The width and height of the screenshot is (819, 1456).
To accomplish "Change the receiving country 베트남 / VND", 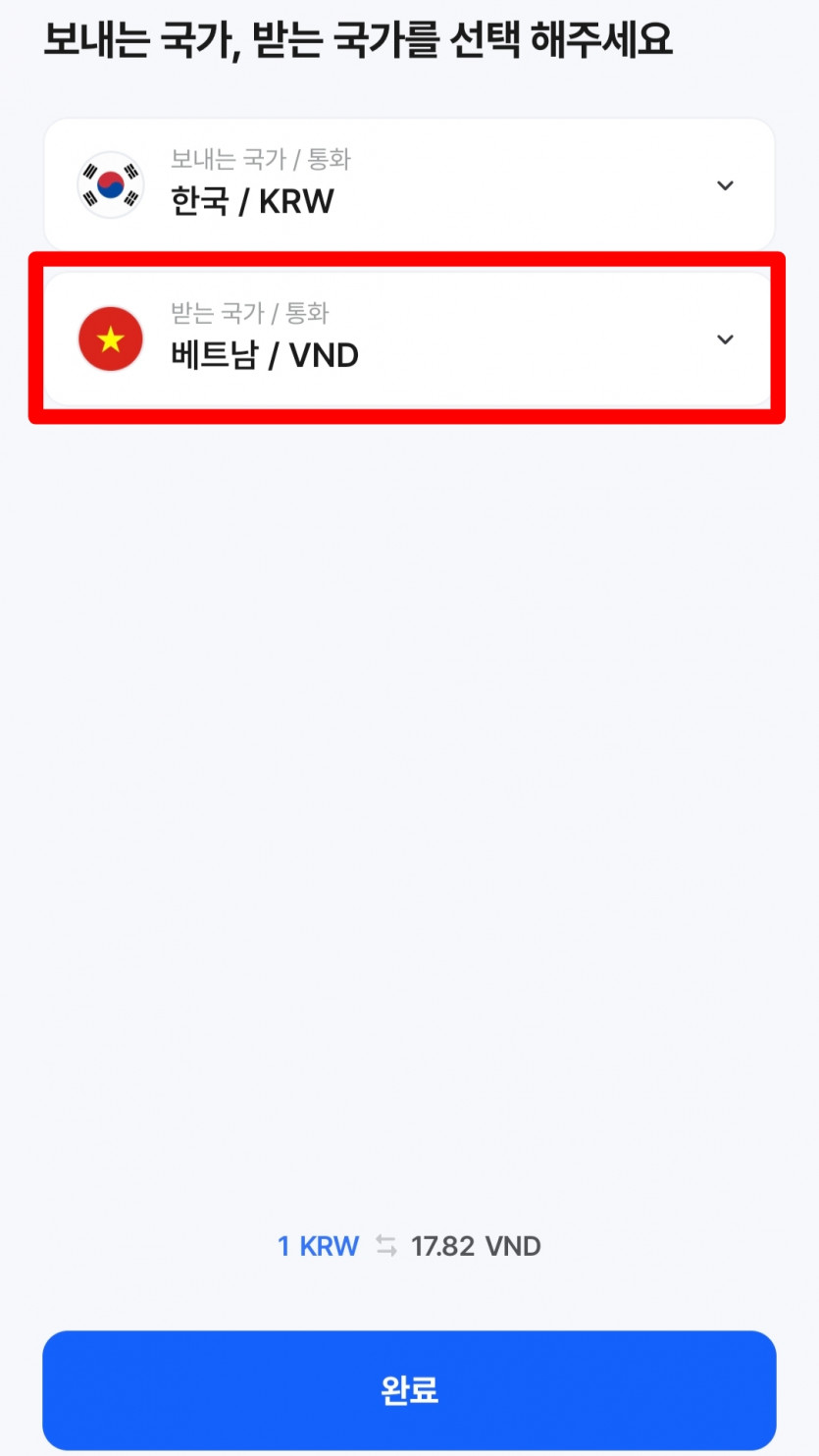I will [409, 339].
